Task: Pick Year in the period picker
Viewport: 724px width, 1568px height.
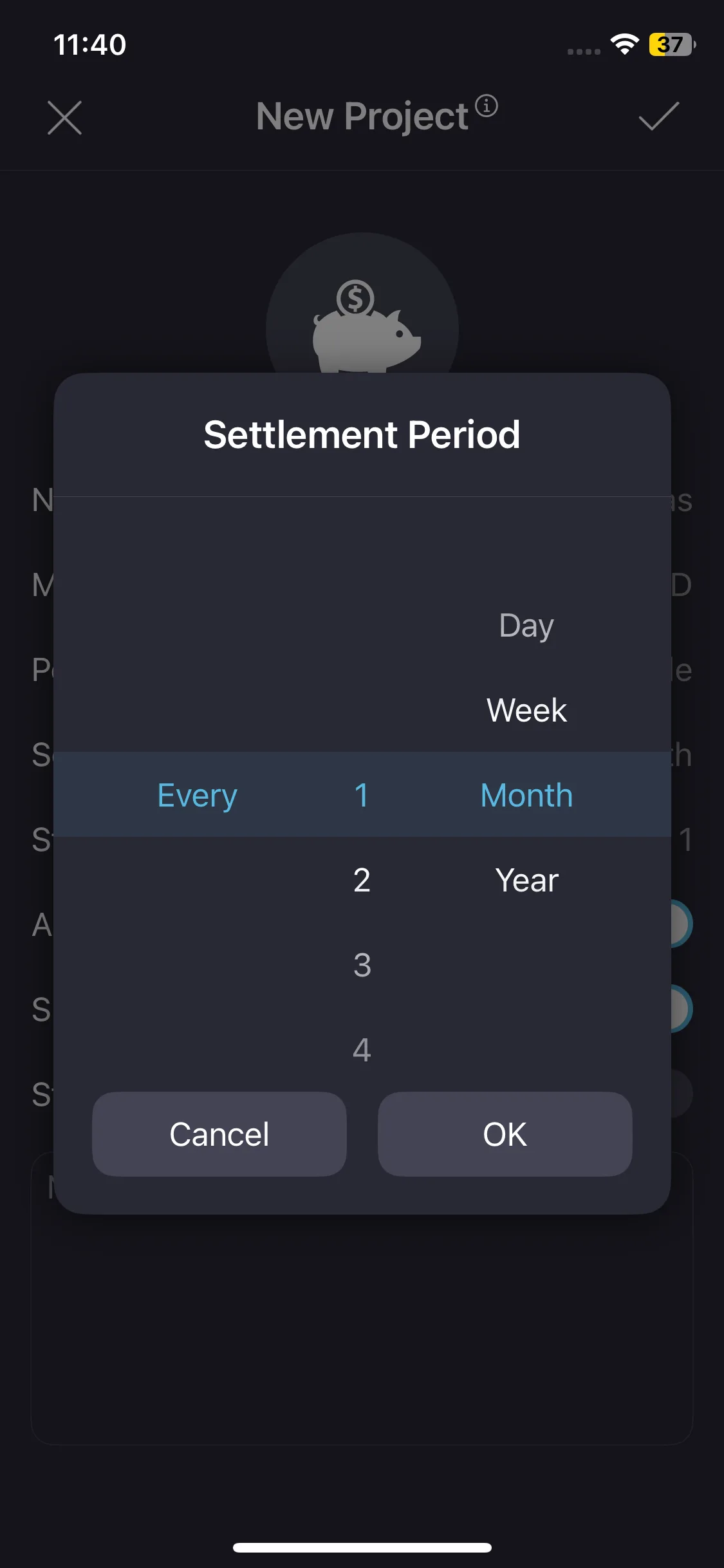Action: point(526,880)
